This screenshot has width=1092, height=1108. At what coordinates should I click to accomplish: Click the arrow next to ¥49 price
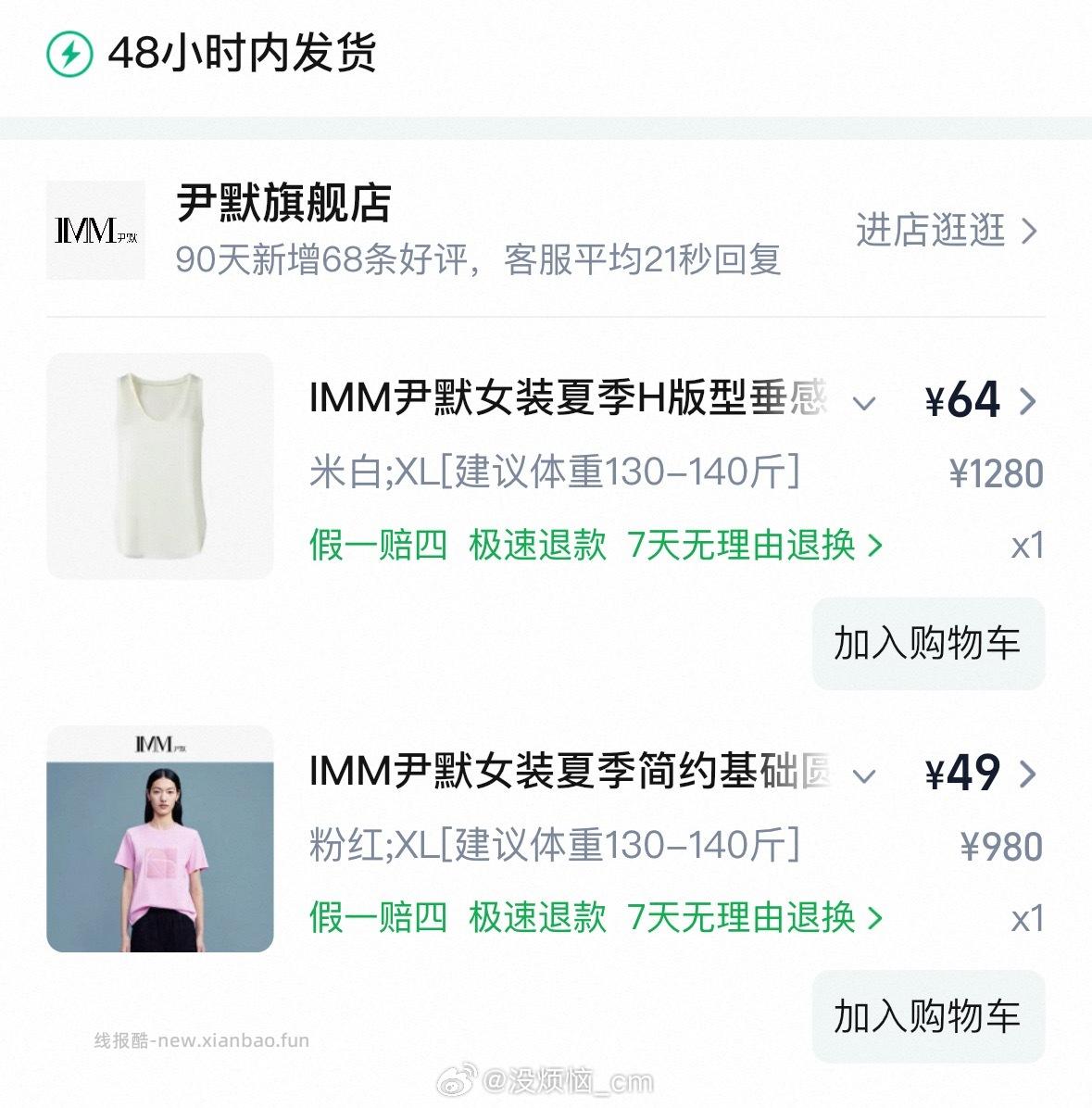click(x=1029, y=774)
